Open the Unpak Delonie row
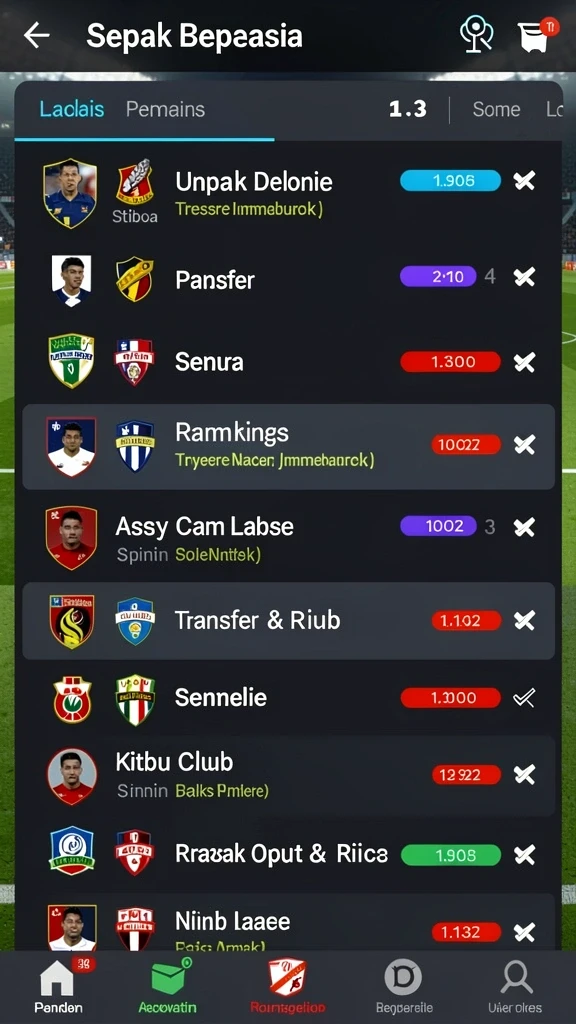Image resolution: width=576 pixels, height=1024 pixels. [x=288, y=193]
